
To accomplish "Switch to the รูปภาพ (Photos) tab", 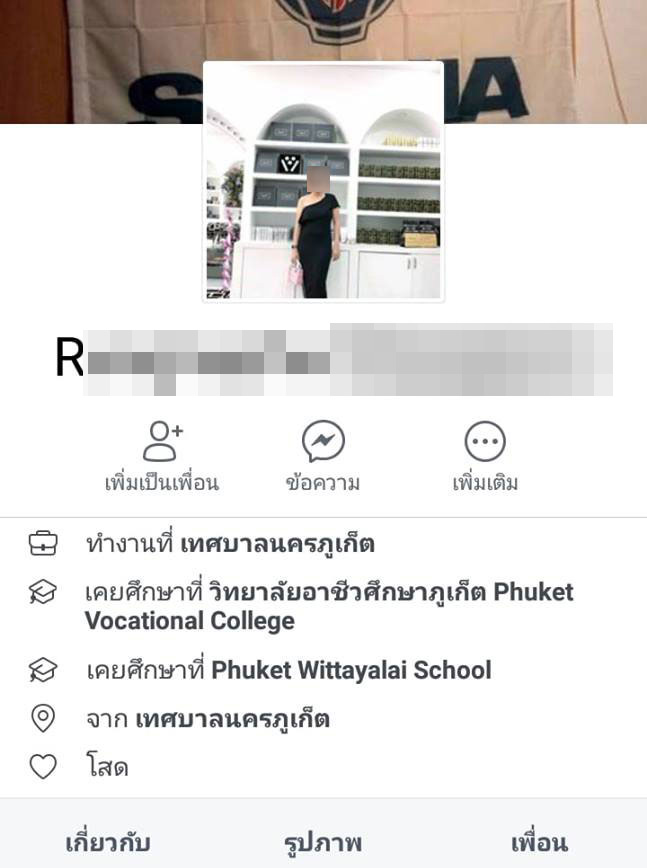I will click(x=323, y=842).
